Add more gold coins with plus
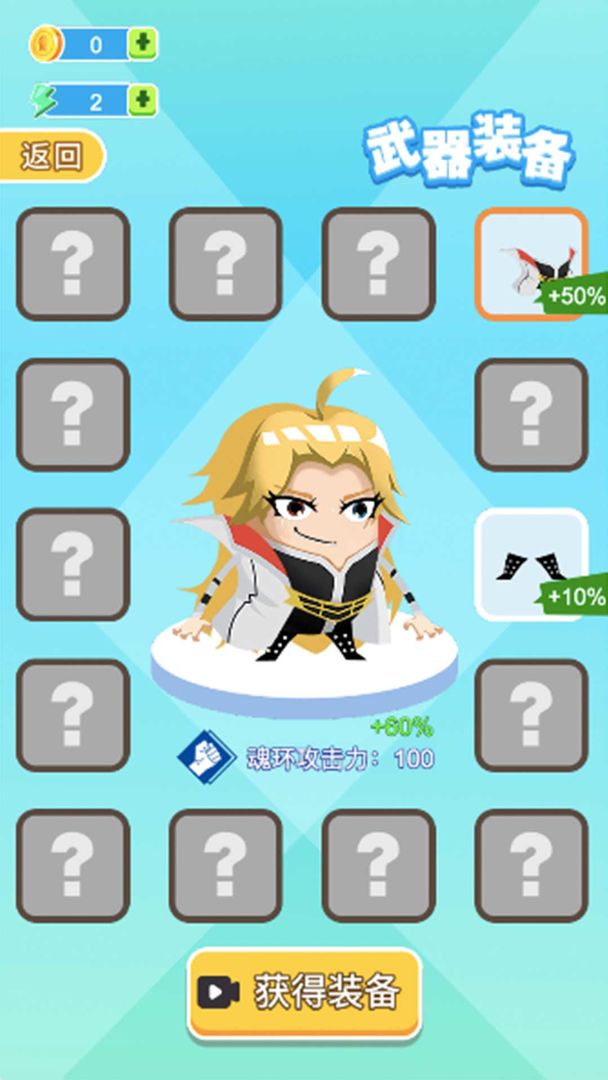608x1080 pixels. [142, 44]
